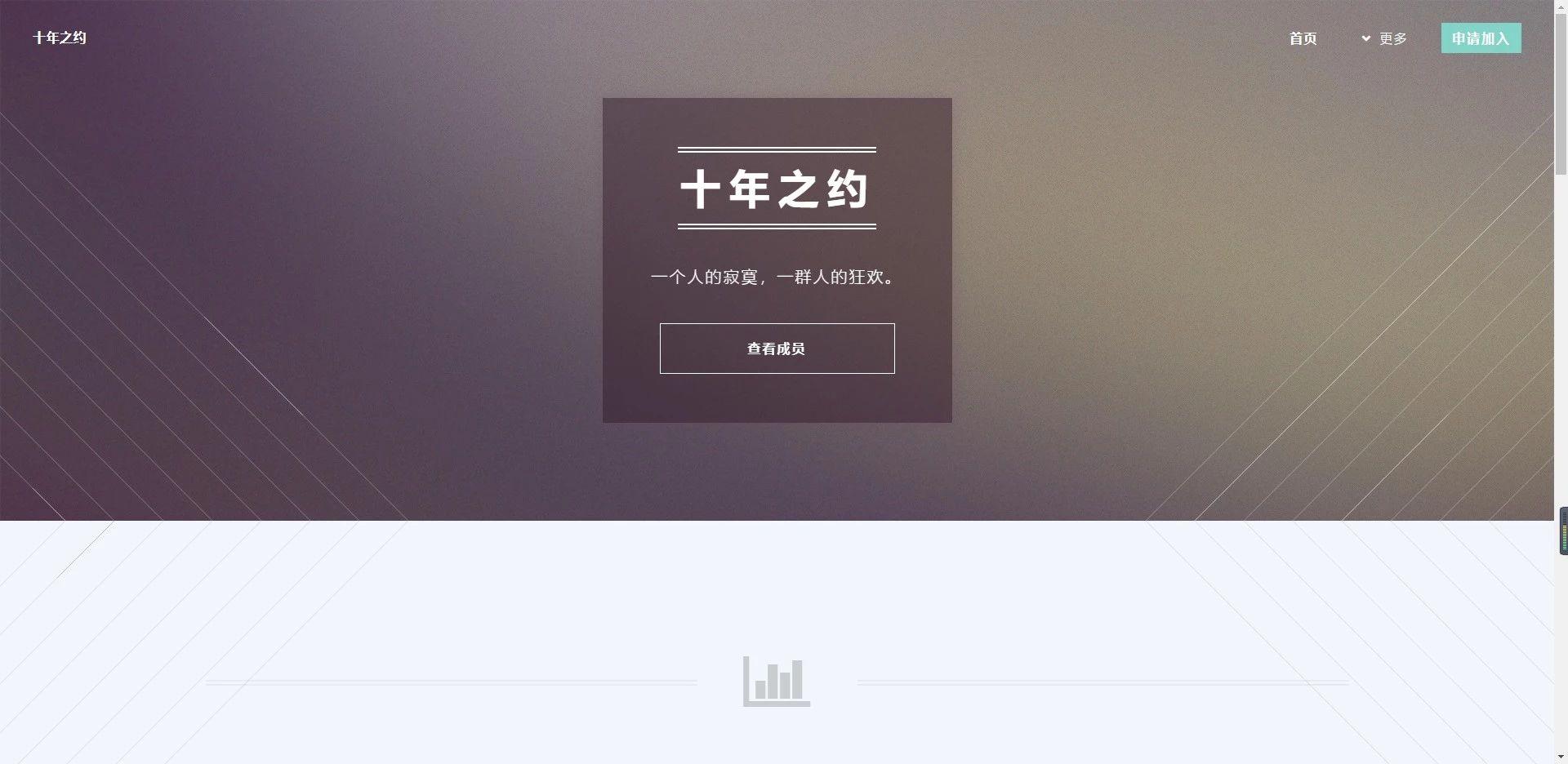Screen dimensions: 1568x764
Task: Open 查看成员 member list
Action: pos(777,349)
